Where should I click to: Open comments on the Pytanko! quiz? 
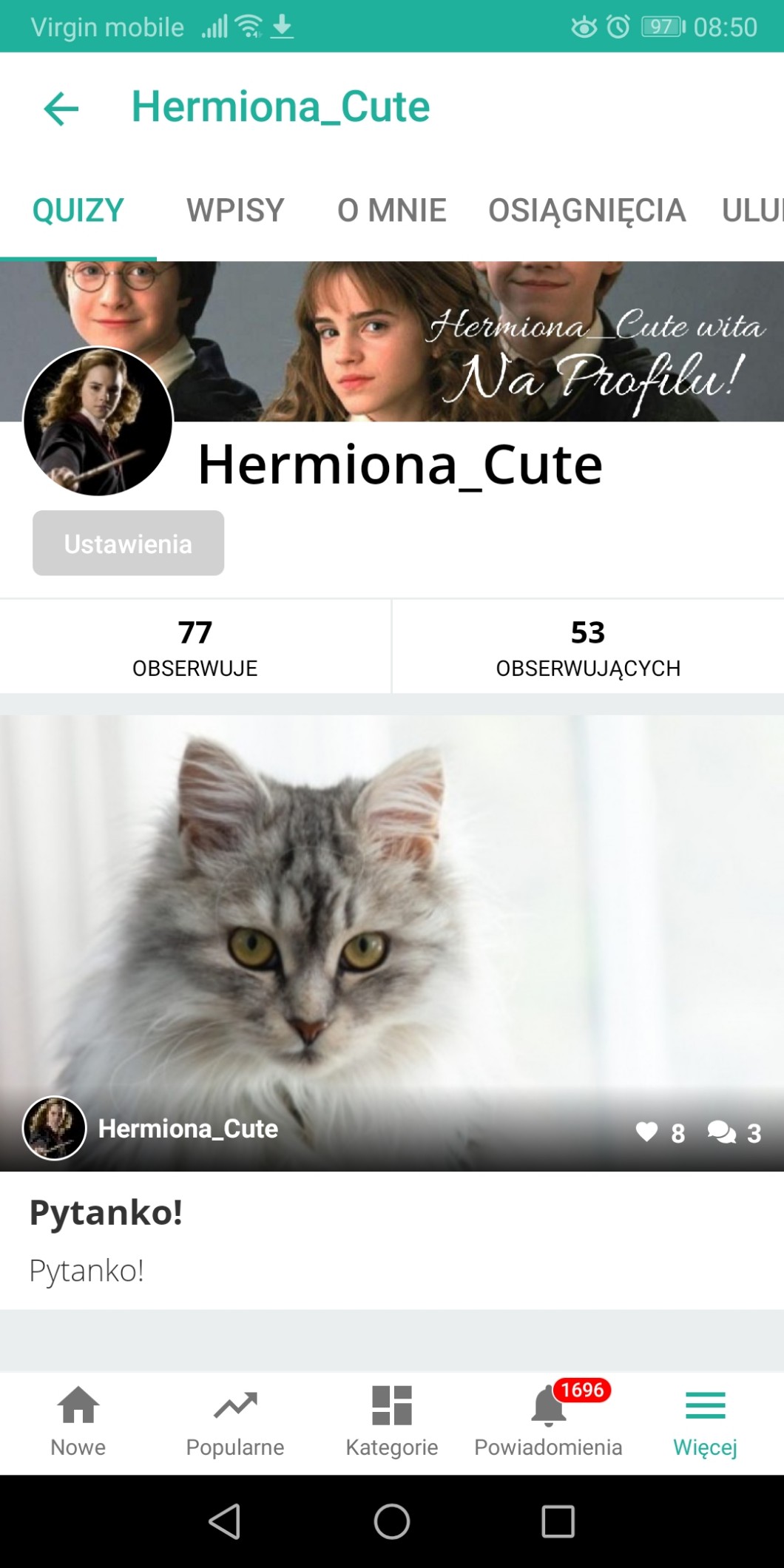pos(722,1132)
